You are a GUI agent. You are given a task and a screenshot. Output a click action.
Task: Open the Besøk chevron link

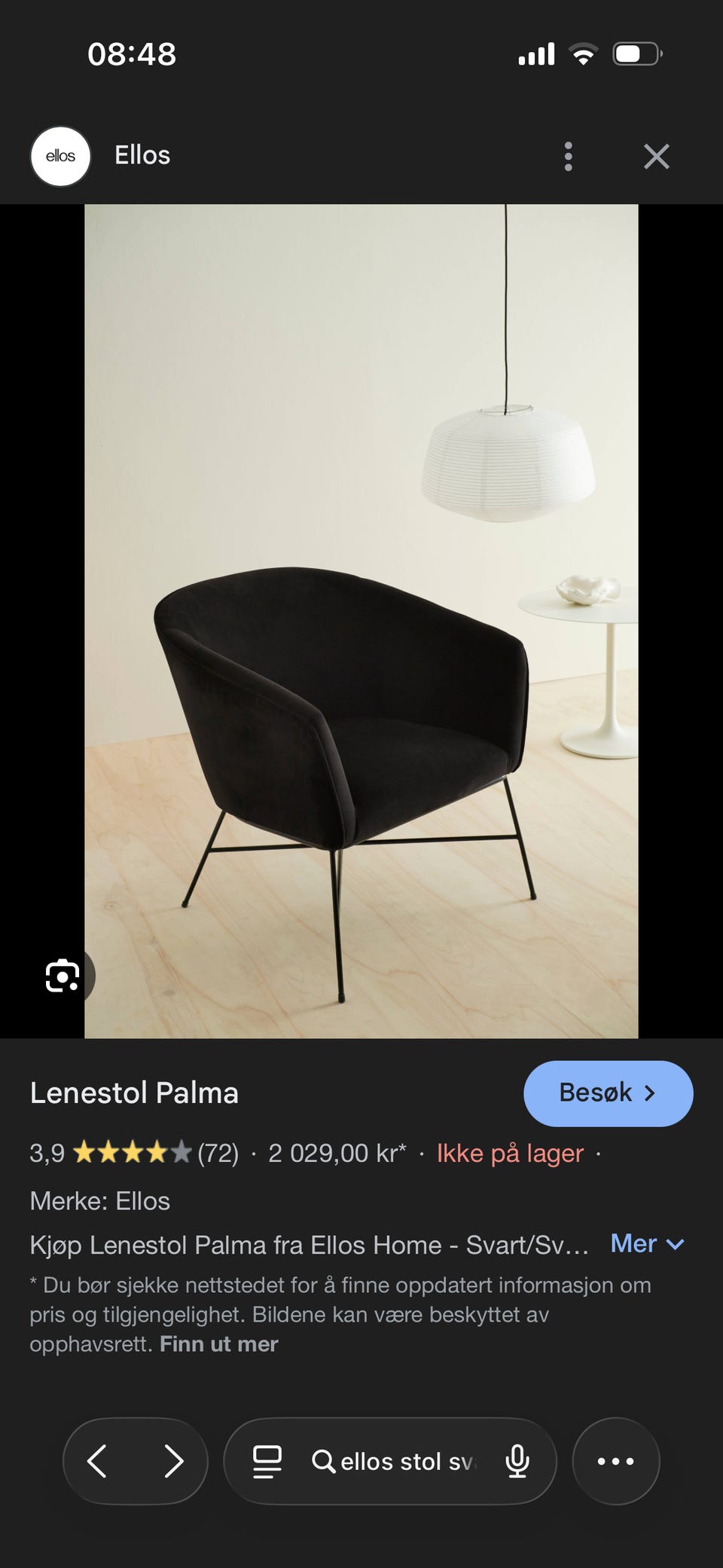point(651,1093)
